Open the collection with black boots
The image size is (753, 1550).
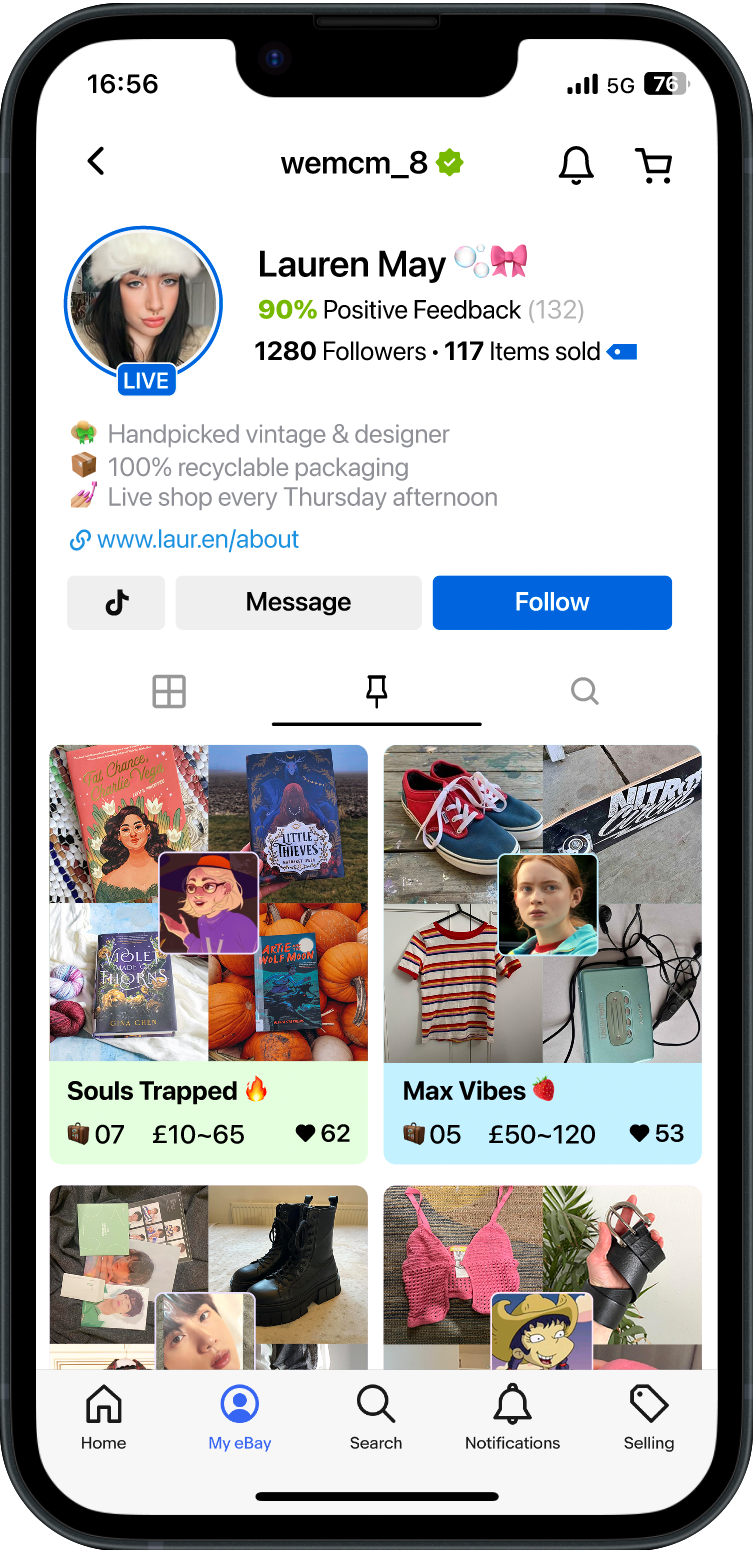(209, 1277)
